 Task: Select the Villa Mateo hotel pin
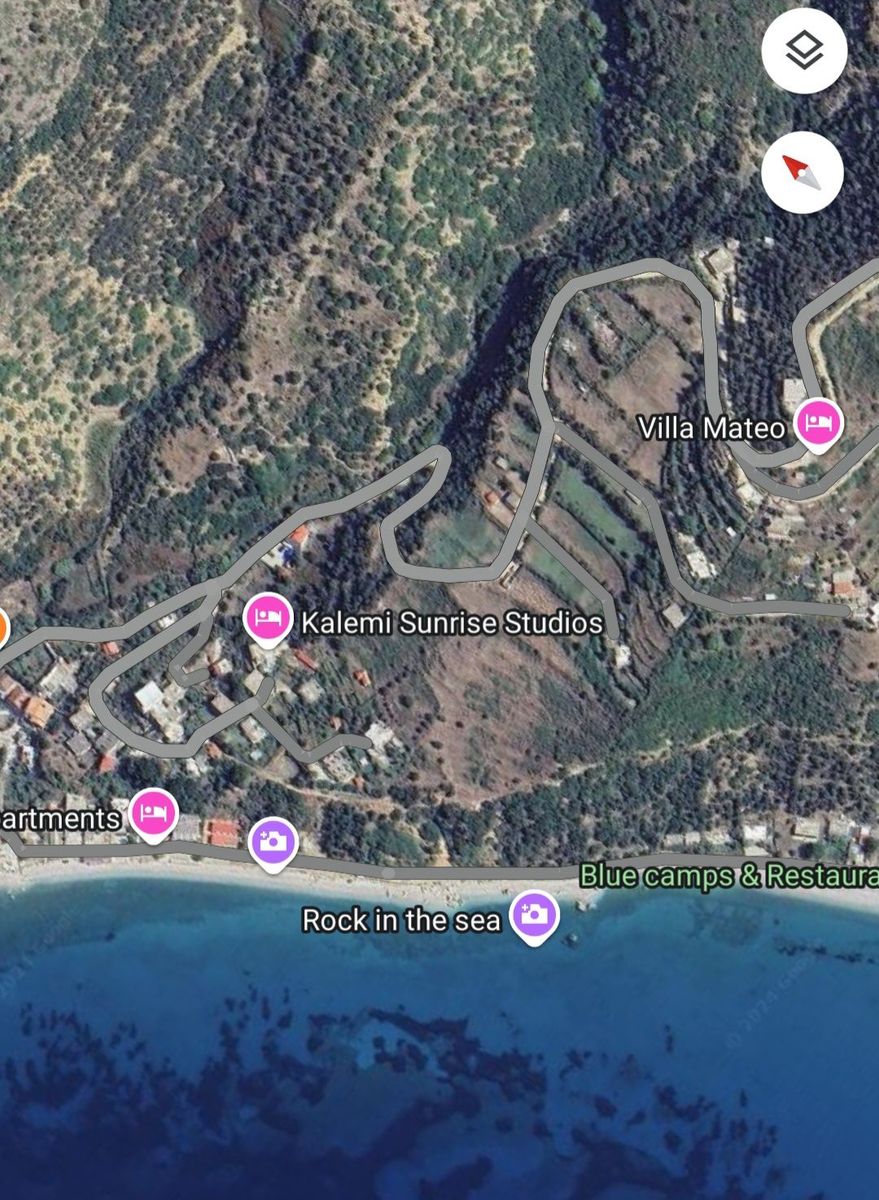[818, 421]
